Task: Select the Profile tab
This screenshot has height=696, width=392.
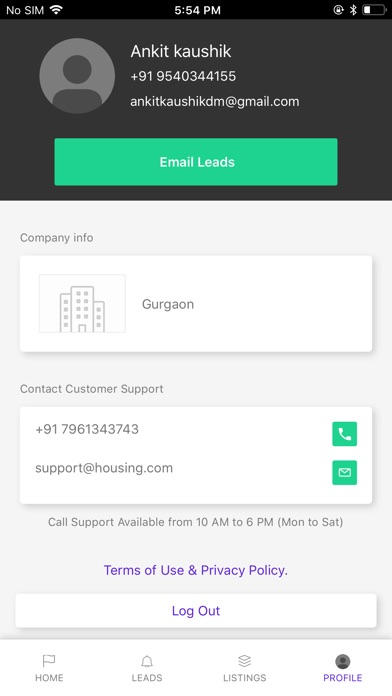Action: tap(343, 668)
